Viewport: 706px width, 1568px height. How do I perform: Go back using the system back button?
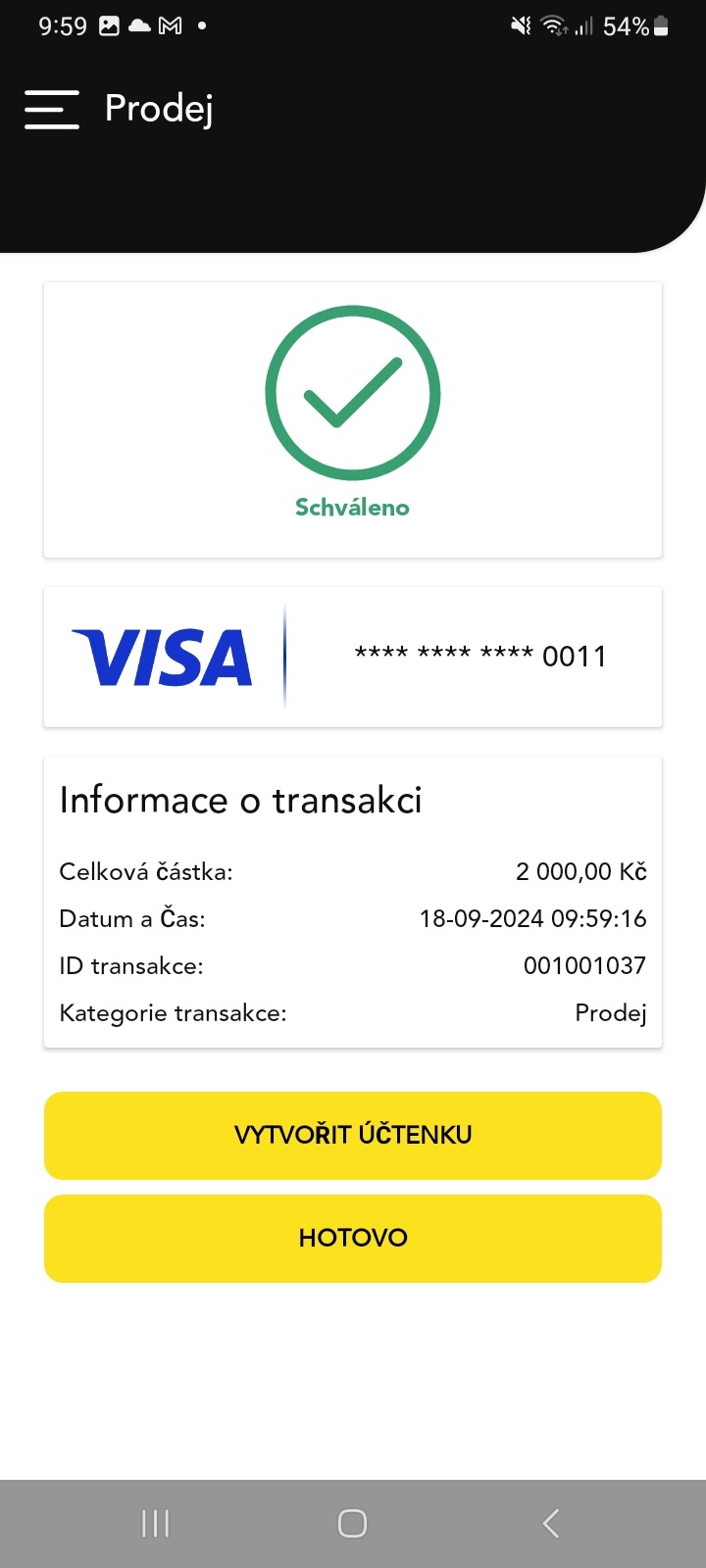pos(551,1523)
